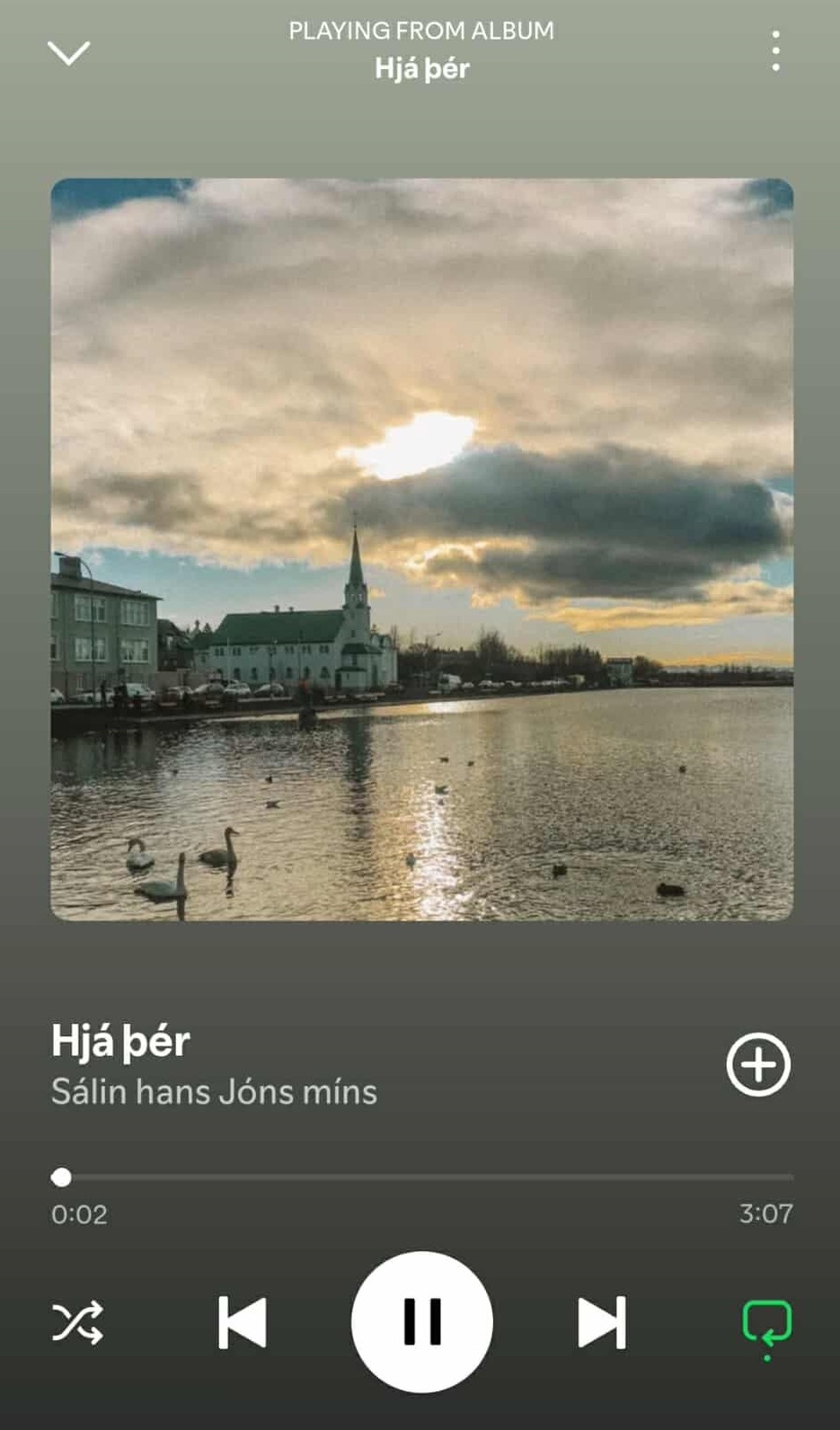Open artist Sálin hans Jóns míns
The height and width of the screenshot is (1430, 840).
(214, 1092)
